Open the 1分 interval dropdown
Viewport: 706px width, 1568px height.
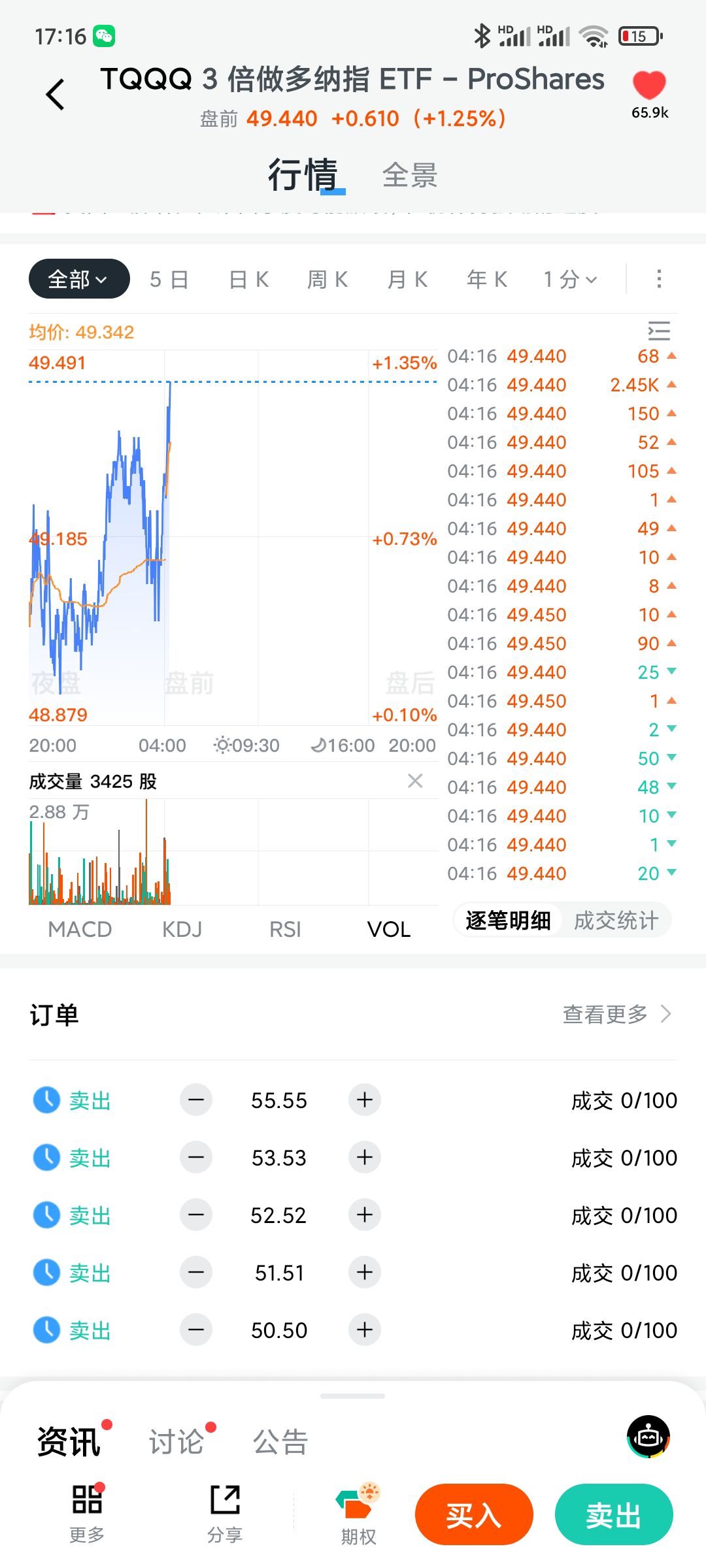coord(570,280)
